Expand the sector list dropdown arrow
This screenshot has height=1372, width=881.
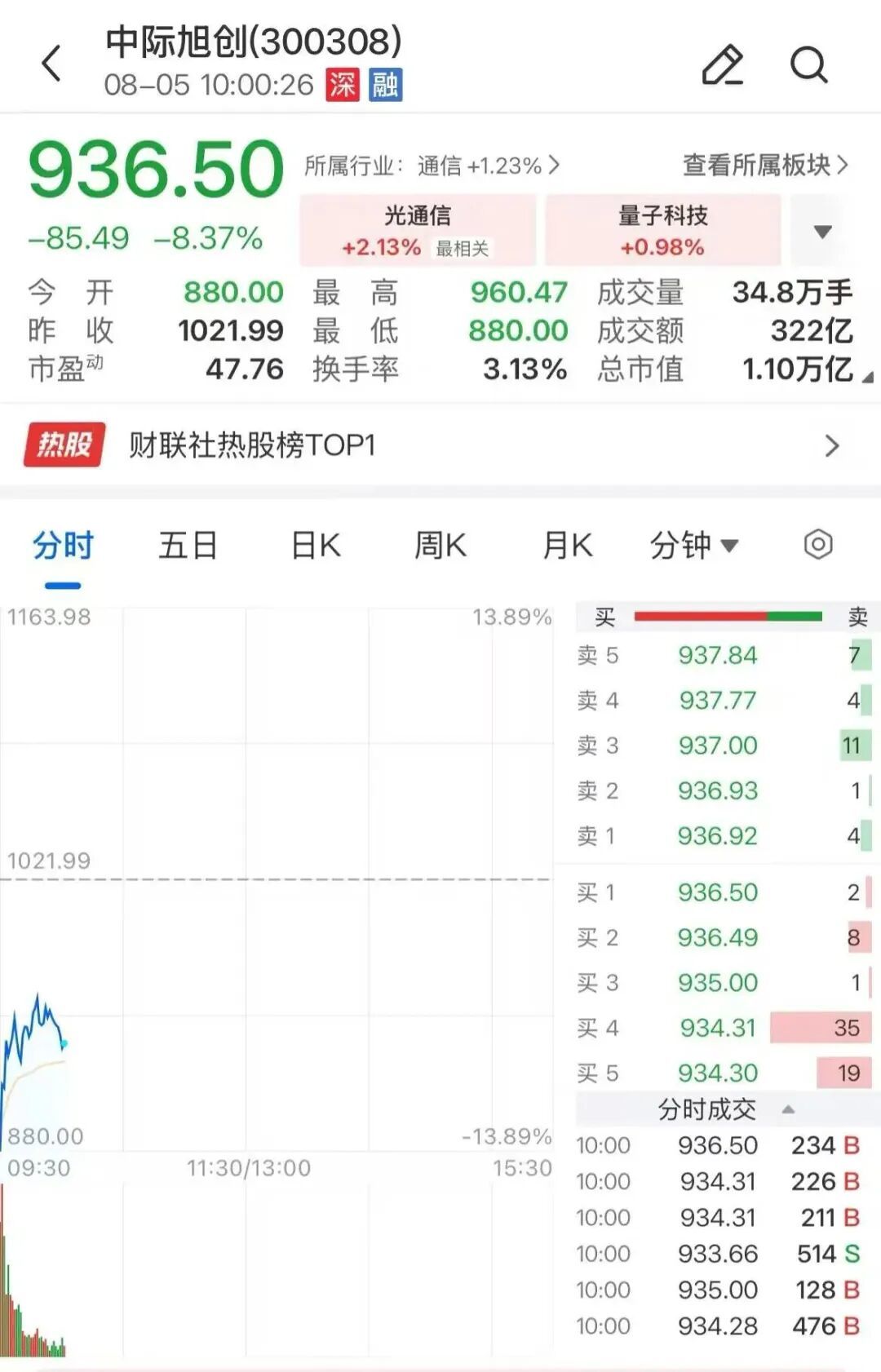(823, 232)
